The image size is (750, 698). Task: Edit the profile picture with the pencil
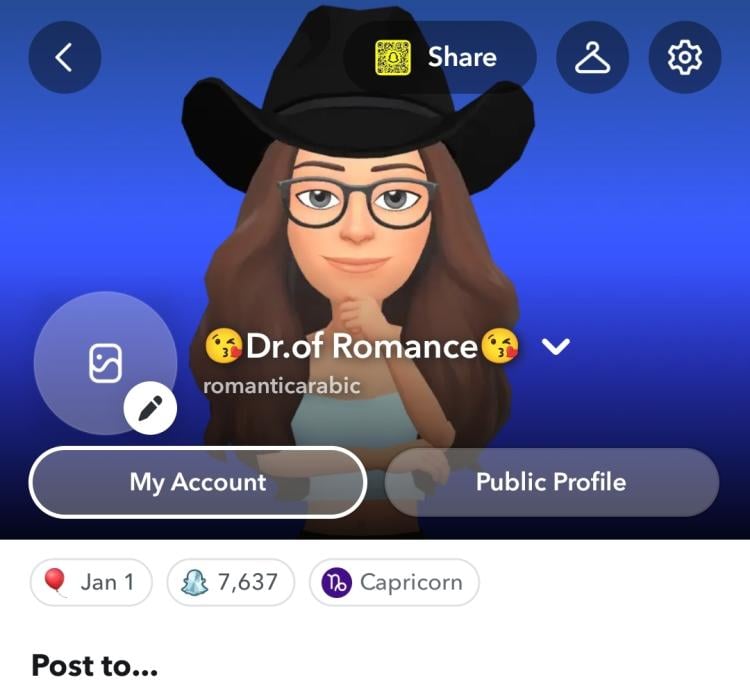[151, 409]
